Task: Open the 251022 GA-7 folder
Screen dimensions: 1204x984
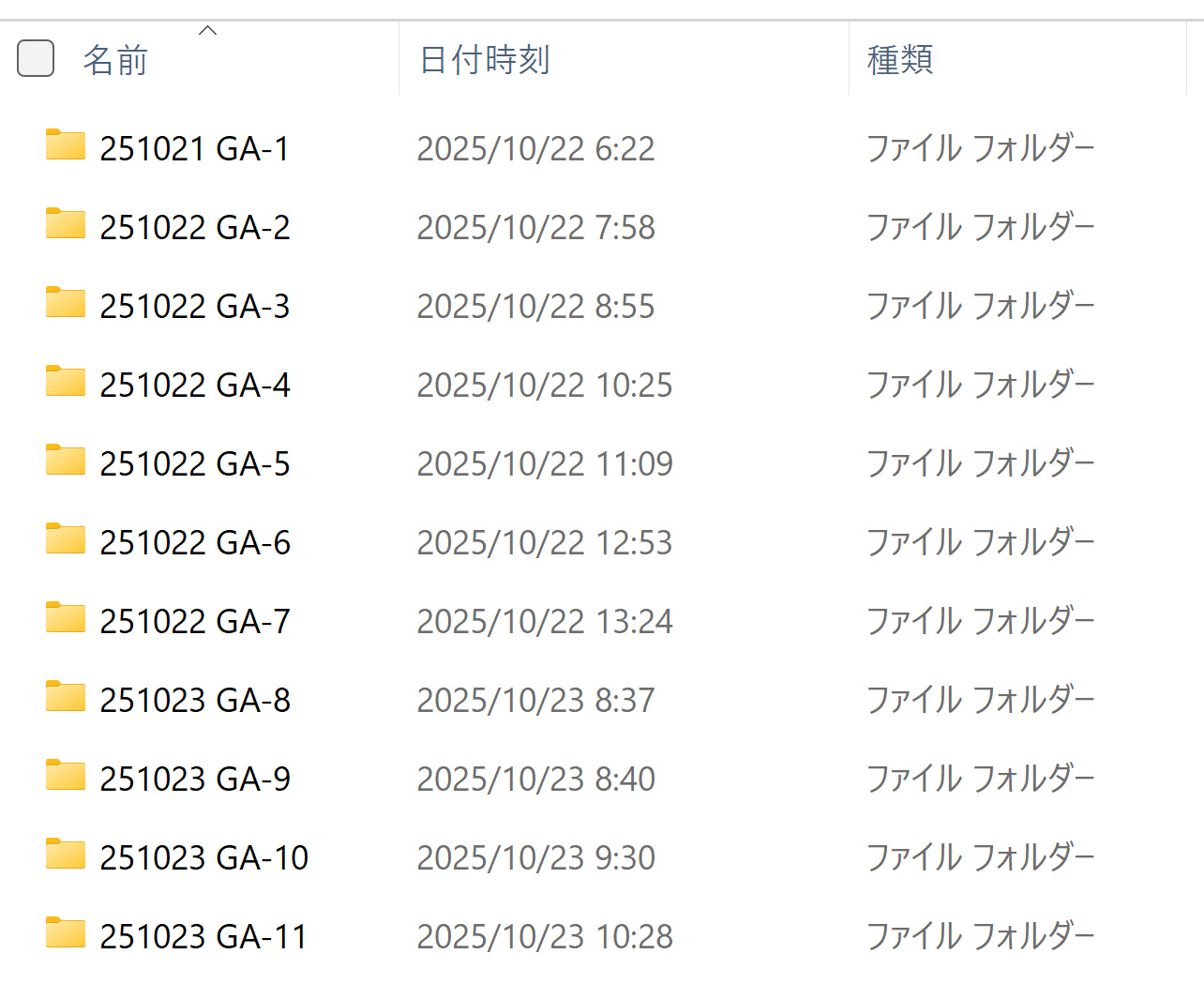Action: coord(194,621)
